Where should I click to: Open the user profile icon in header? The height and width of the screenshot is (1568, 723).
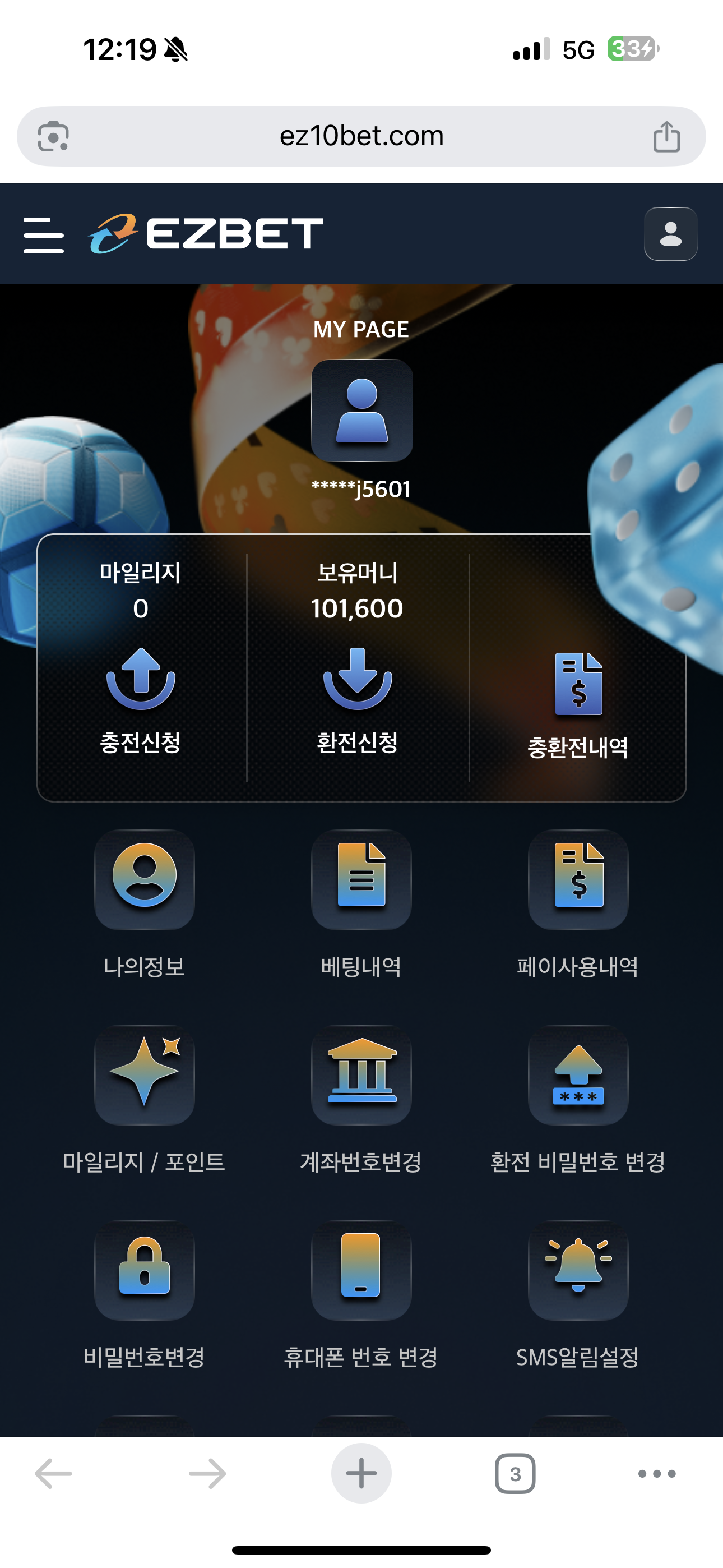coord(671,234)
